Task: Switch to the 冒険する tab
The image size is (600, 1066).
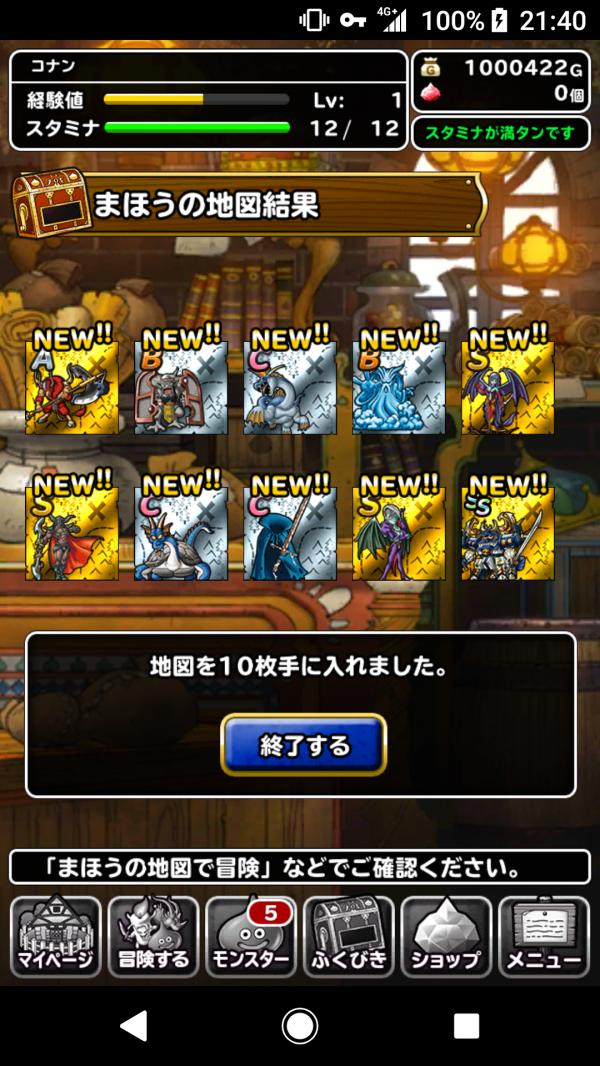Action: point(153,937)
